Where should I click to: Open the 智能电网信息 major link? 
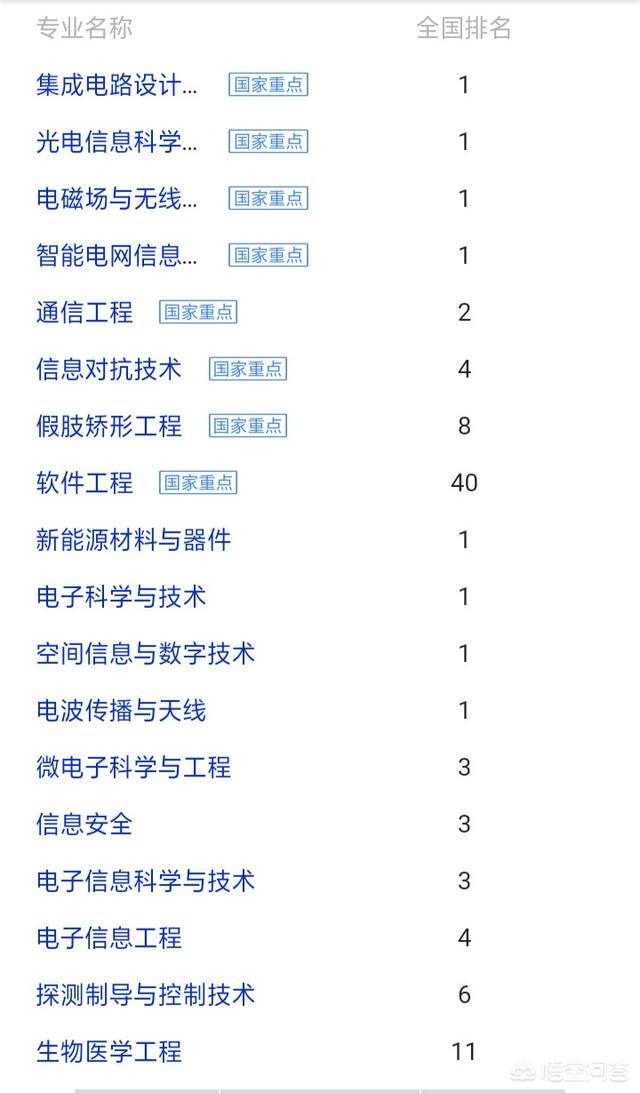click(117, 255)
